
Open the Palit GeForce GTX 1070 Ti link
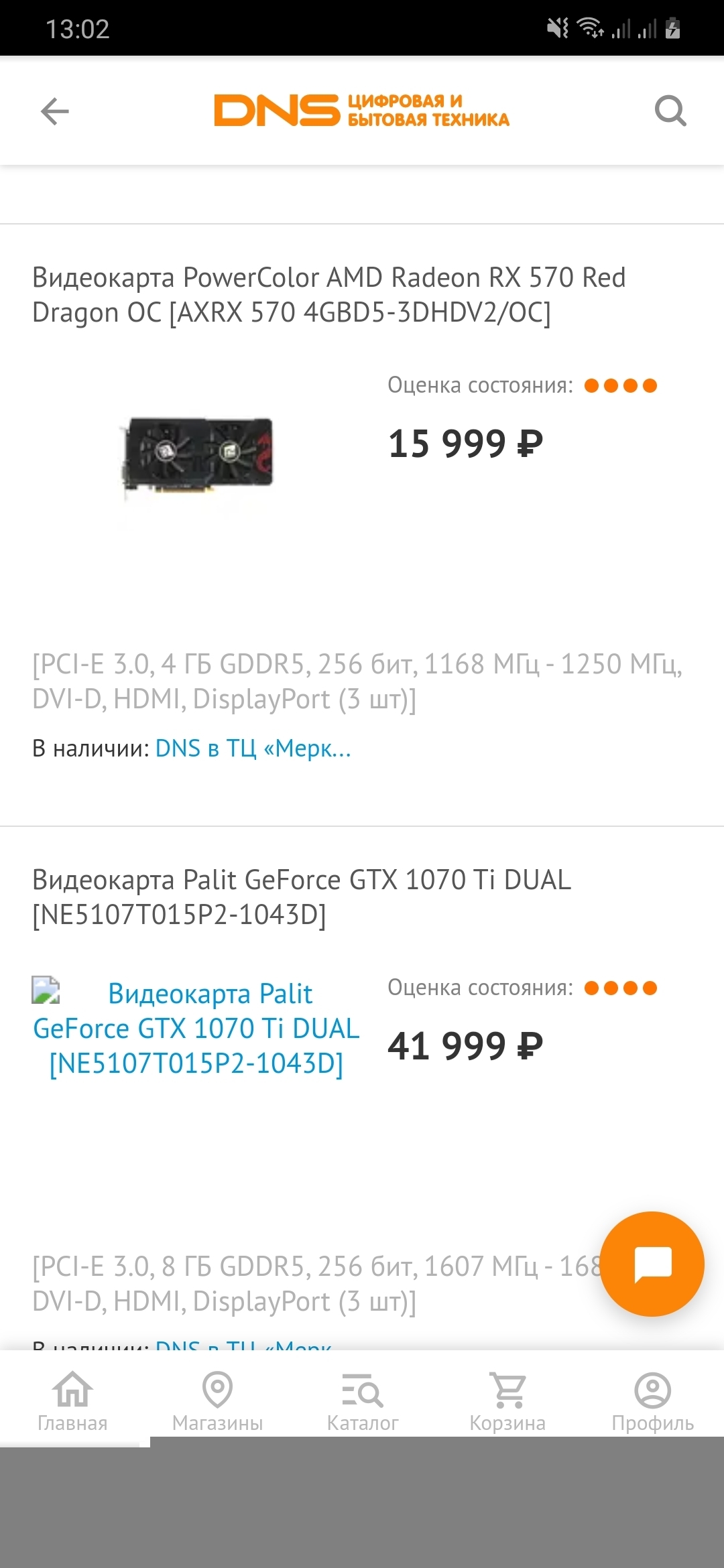pyautogui.click(x=196, y=1029)
